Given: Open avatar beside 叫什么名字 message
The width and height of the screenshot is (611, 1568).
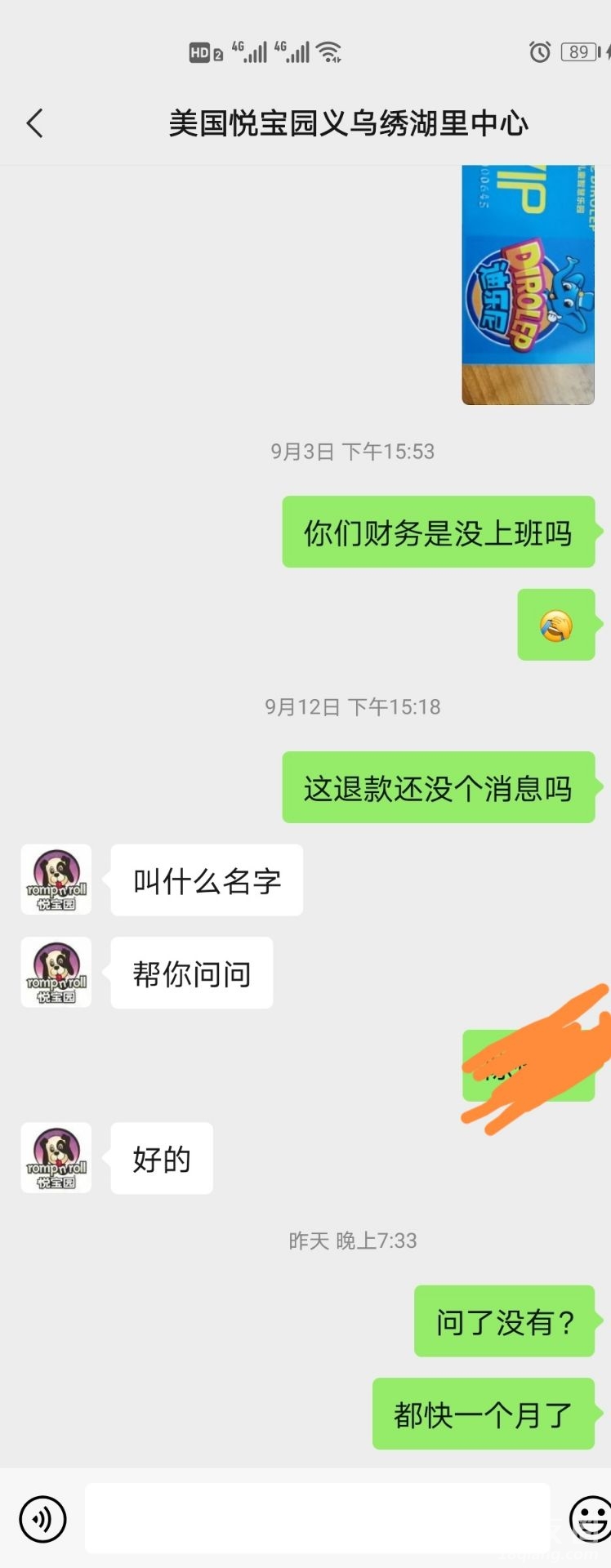Looking at the screenshot, I should (56, 880).
